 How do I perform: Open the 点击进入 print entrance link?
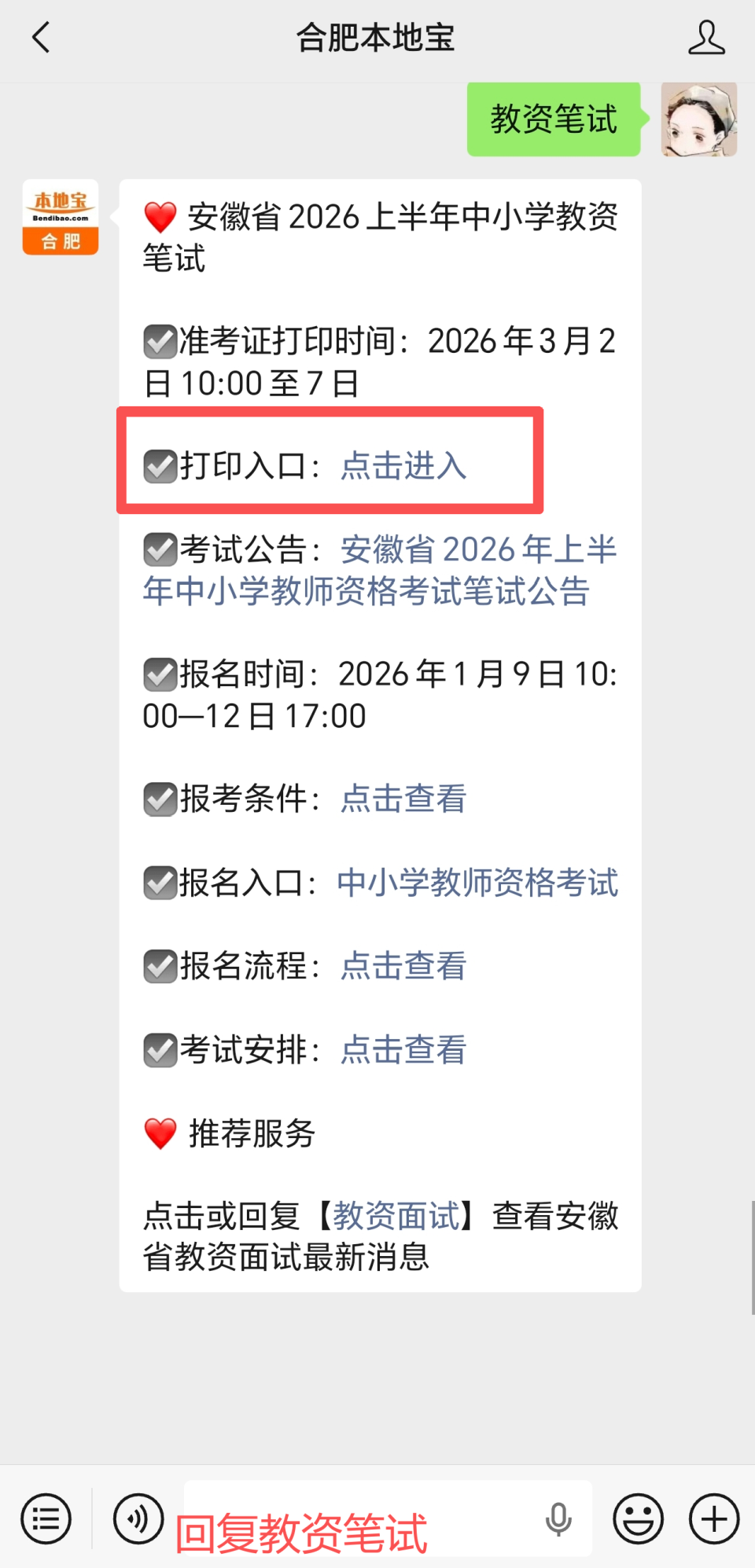tap(403, 467)
